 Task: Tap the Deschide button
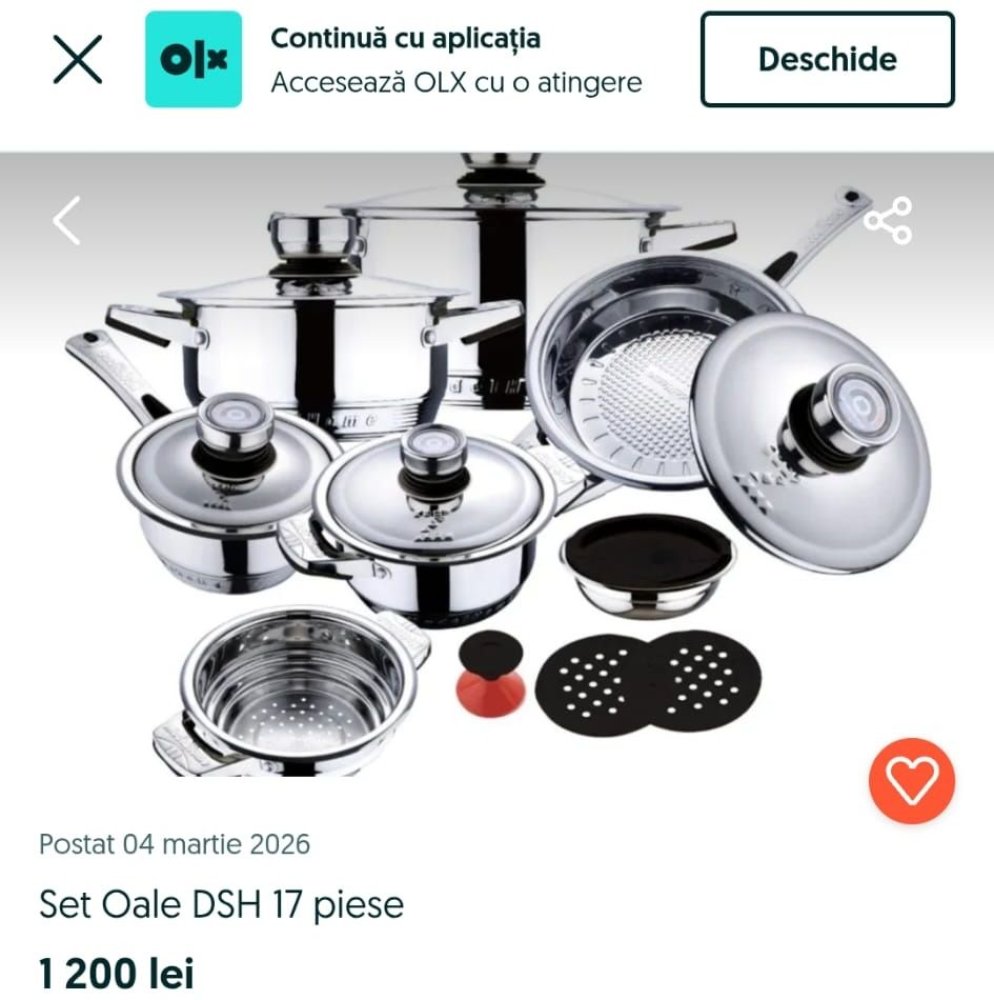(827, 59)
